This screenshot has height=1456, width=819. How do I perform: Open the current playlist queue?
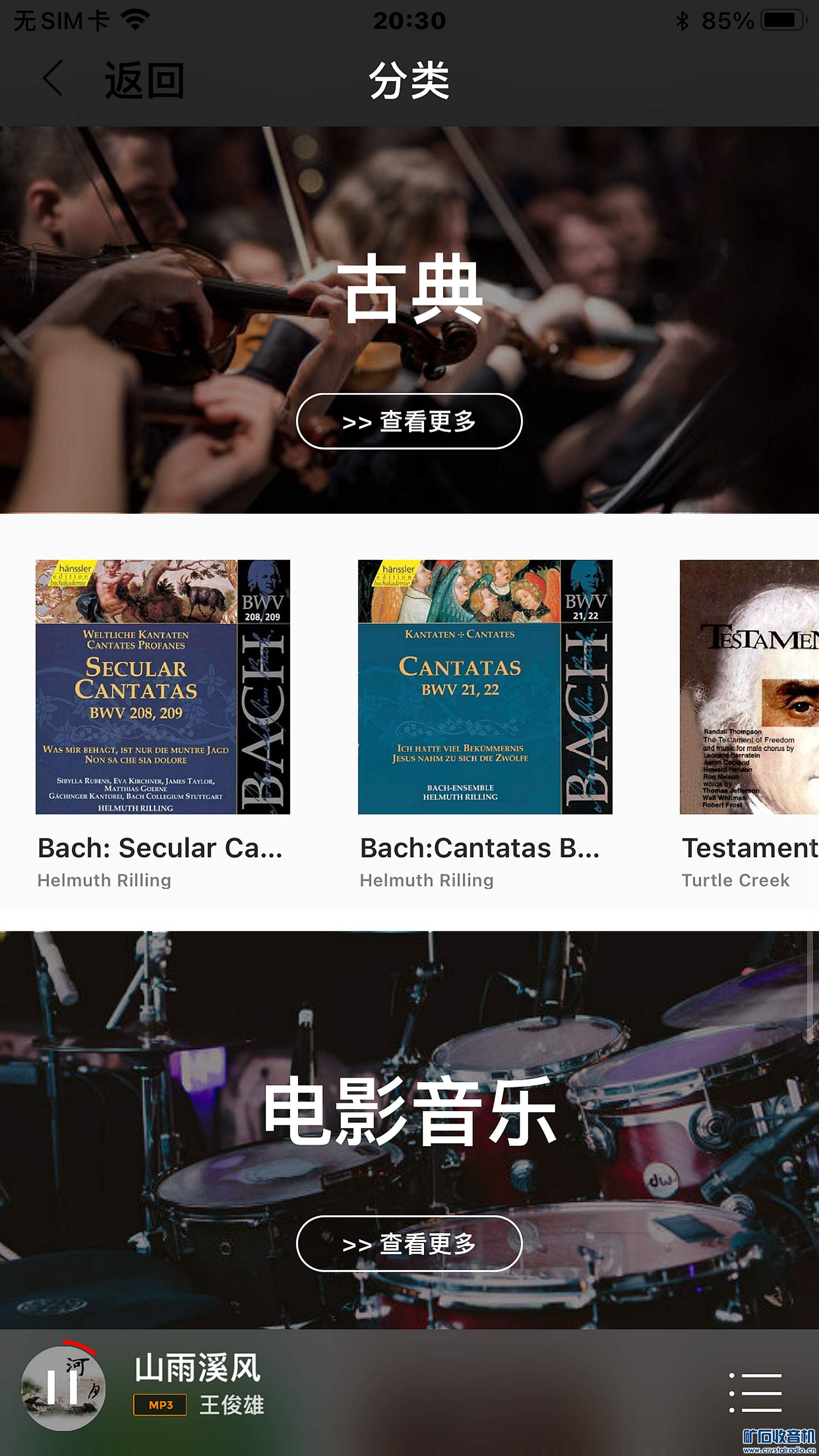[755, 1393]
